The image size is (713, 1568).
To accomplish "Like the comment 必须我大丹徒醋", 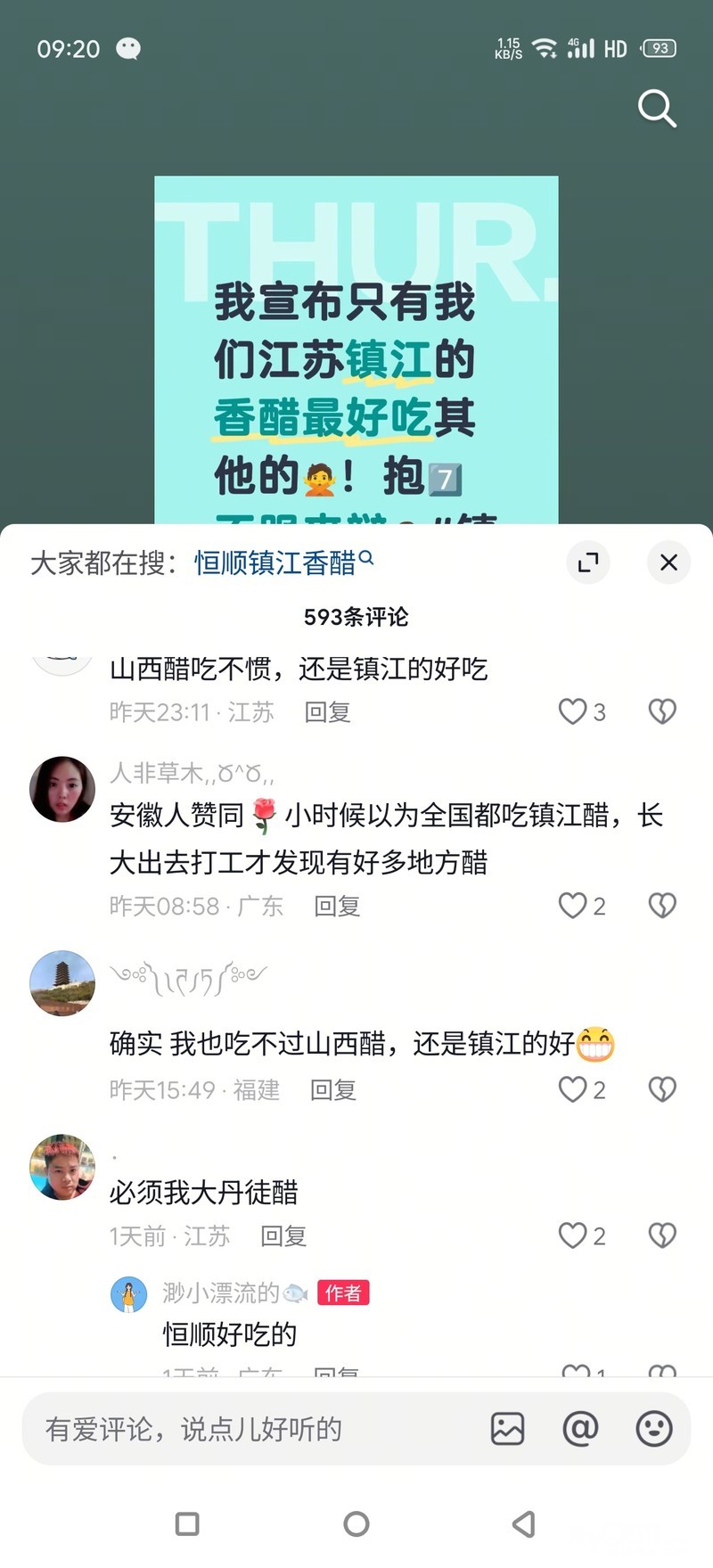I will pos(572,1236).
